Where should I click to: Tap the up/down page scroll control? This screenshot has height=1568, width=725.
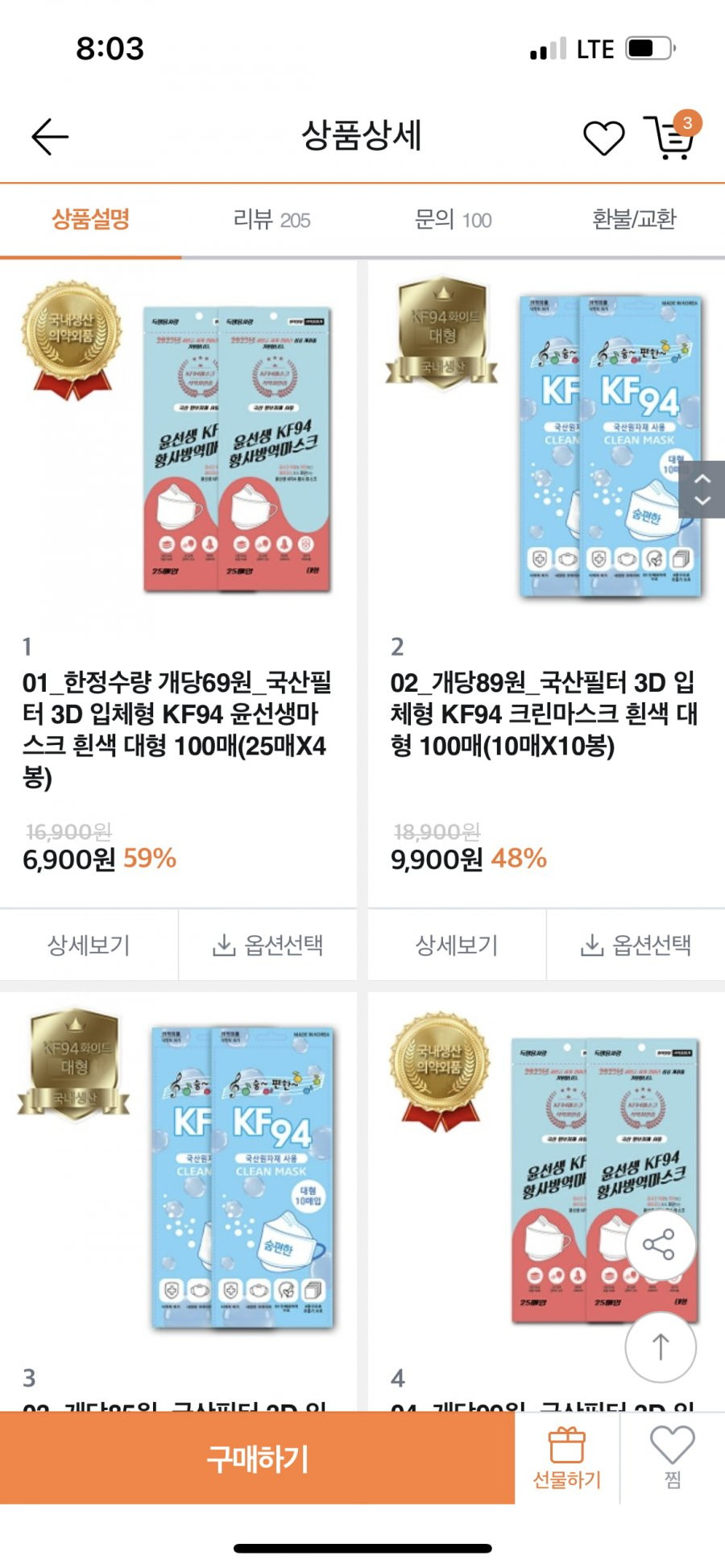(x=702, y=489)
